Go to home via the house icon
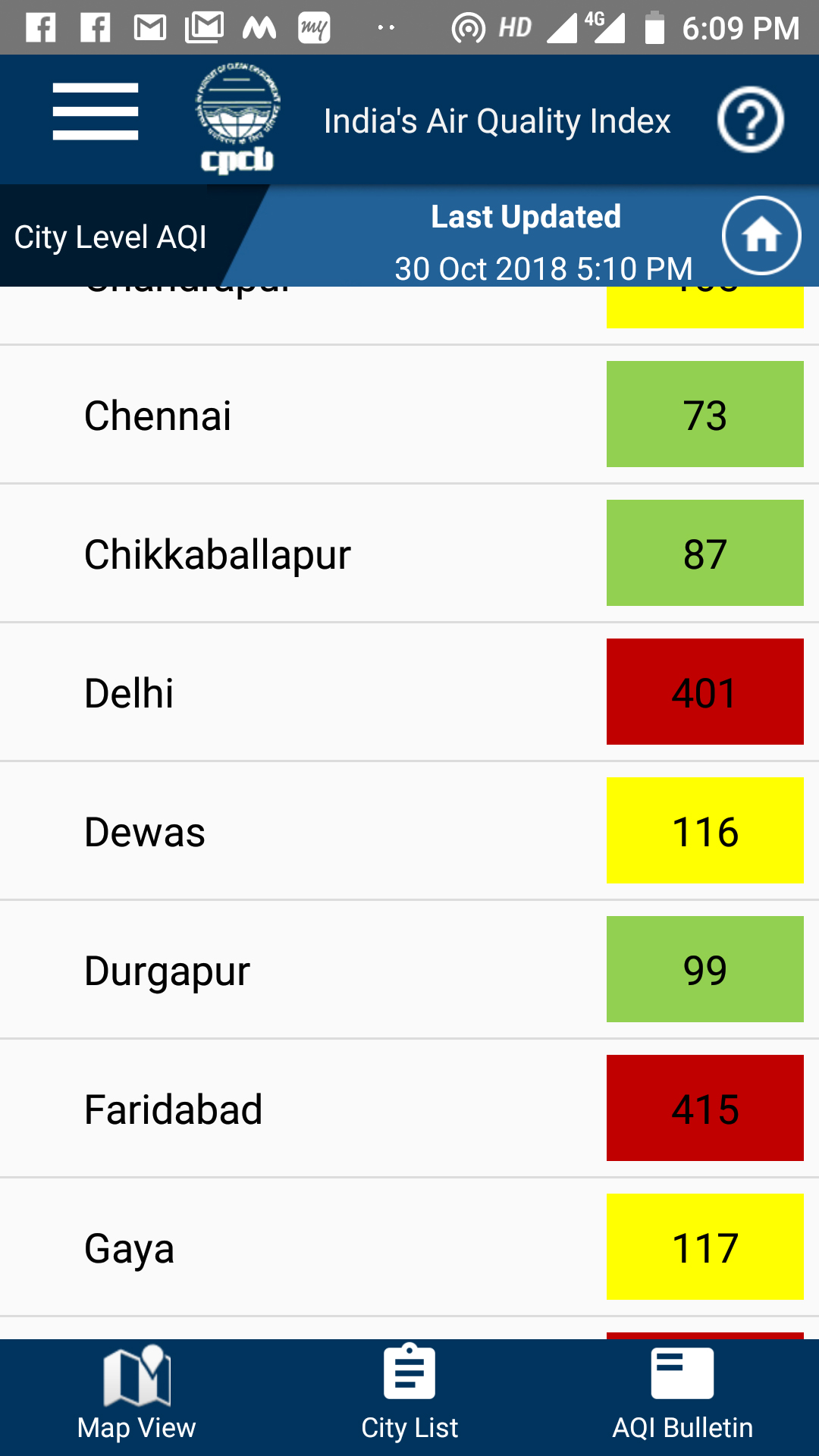This screenshot has height=1456, width=819. (761, 236)
